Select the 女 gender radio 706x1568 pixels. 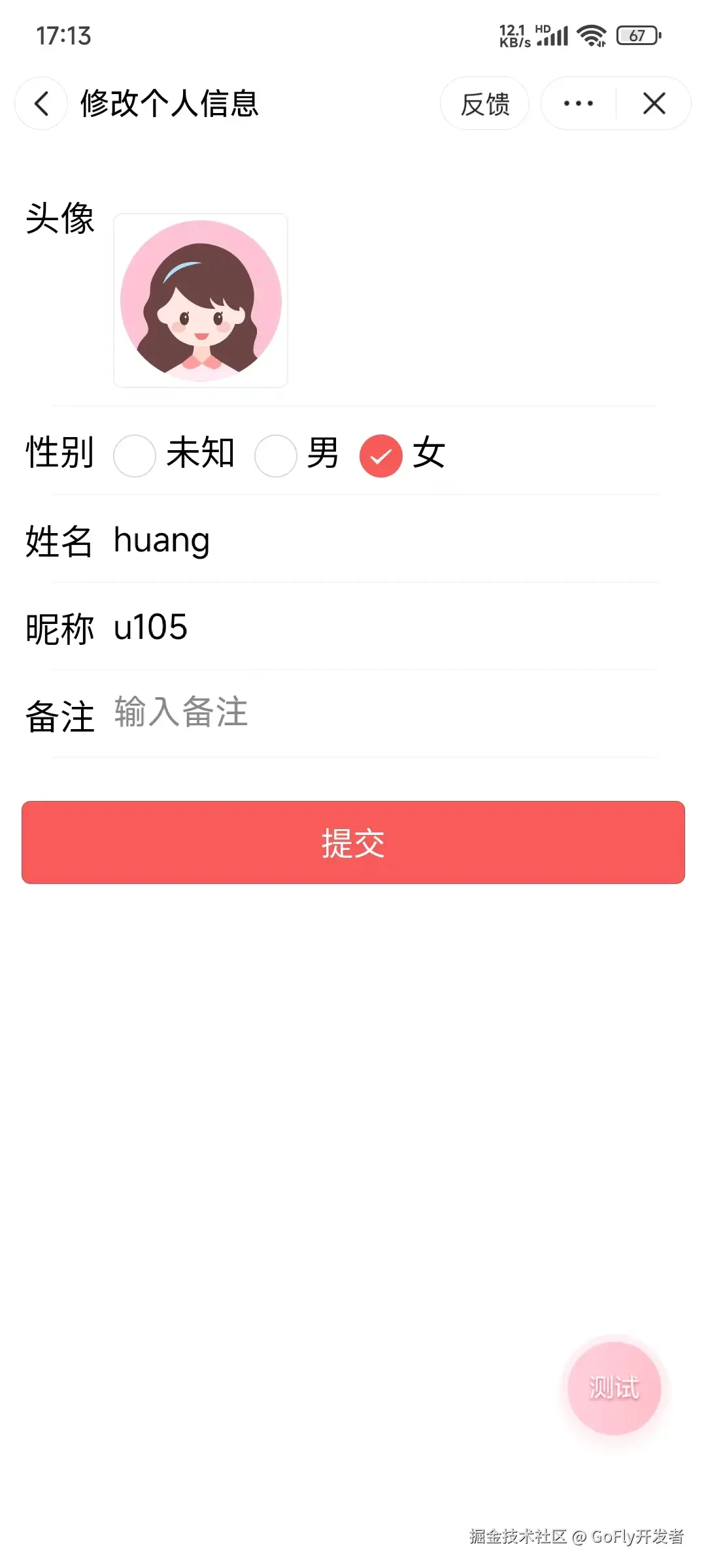point(381,455)
